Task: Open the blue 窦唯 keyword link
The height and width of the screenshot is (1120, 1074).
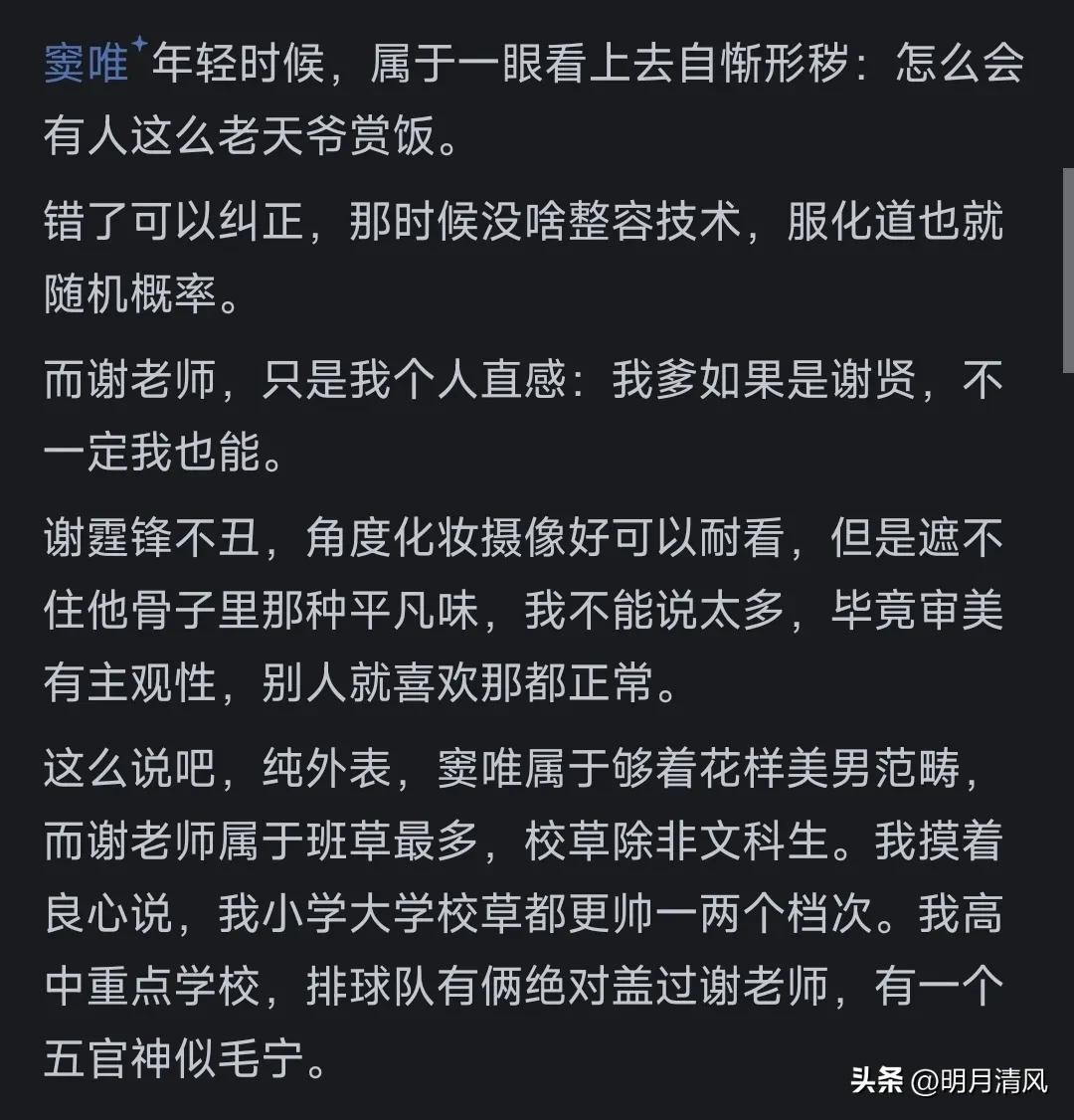Action: coord(88,65)
